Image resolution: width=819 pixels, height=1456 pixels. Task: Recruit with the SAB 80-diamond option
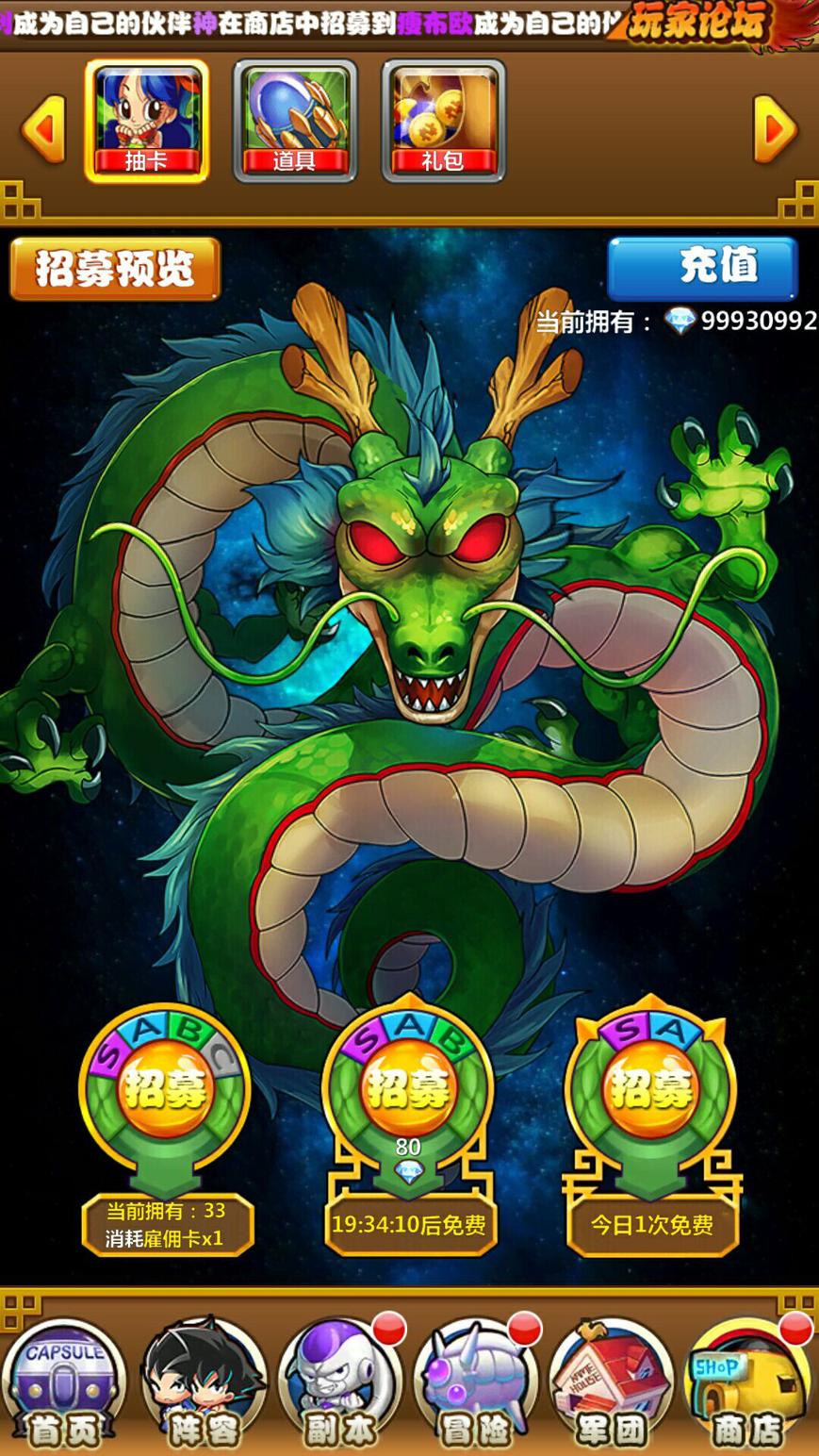[x=408, y=1090]
